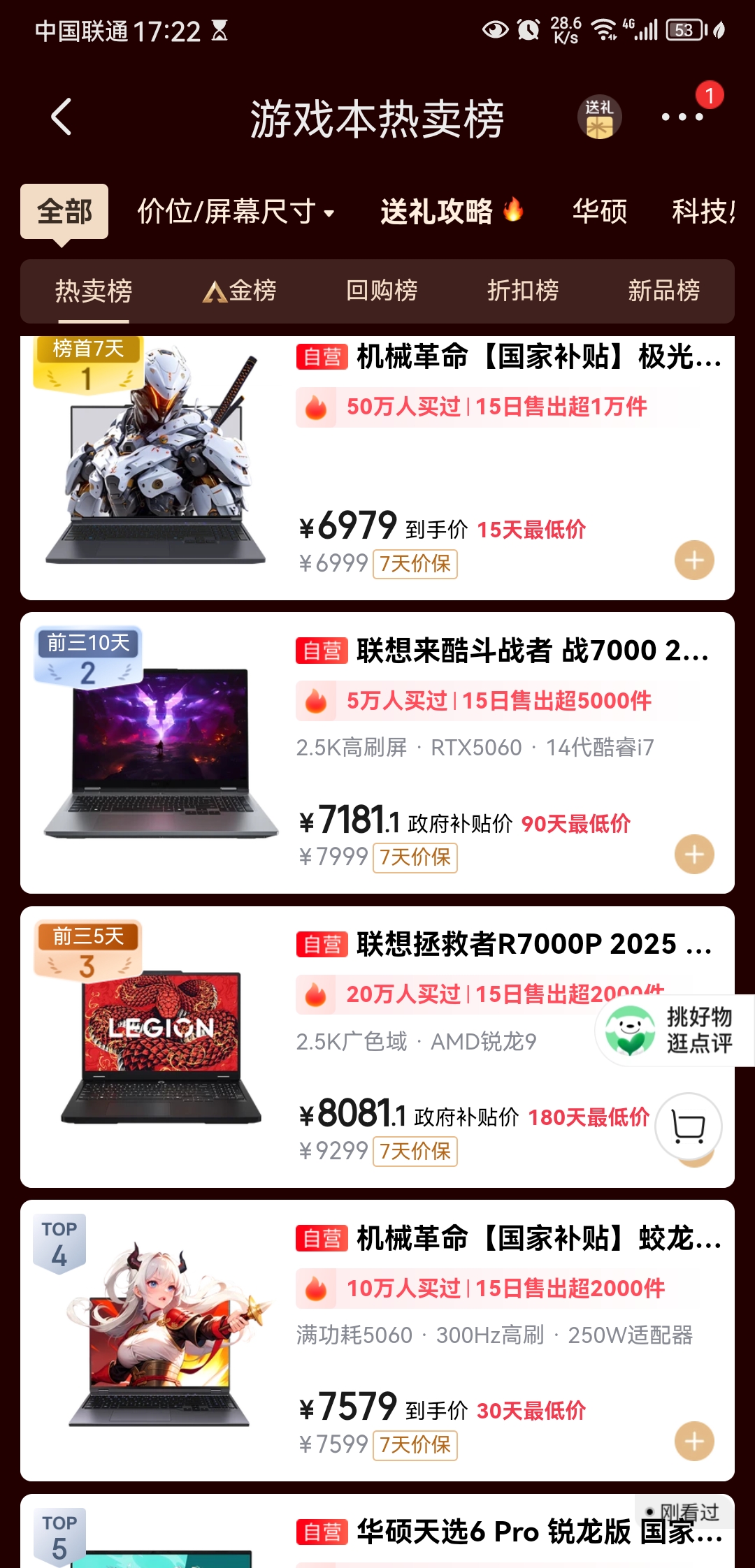Add the ¥7579 机械革命 蛟龙 to cart
Viewport: 755px width, 1568px height.
click(694, 1442)
